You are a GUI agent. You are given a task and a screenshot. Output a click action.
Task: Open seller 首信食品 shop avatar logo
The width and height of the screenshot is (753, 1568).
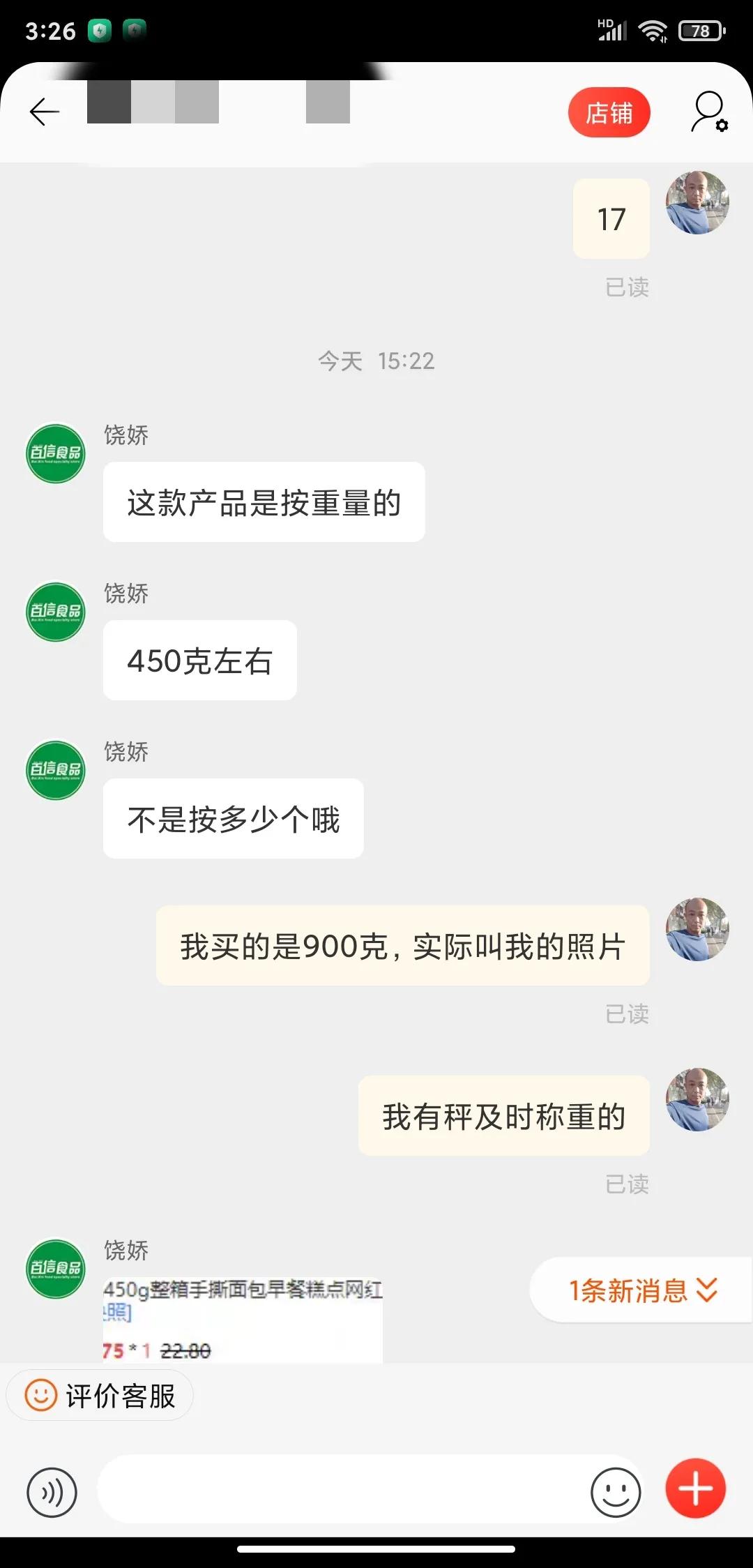click(54, 452)
